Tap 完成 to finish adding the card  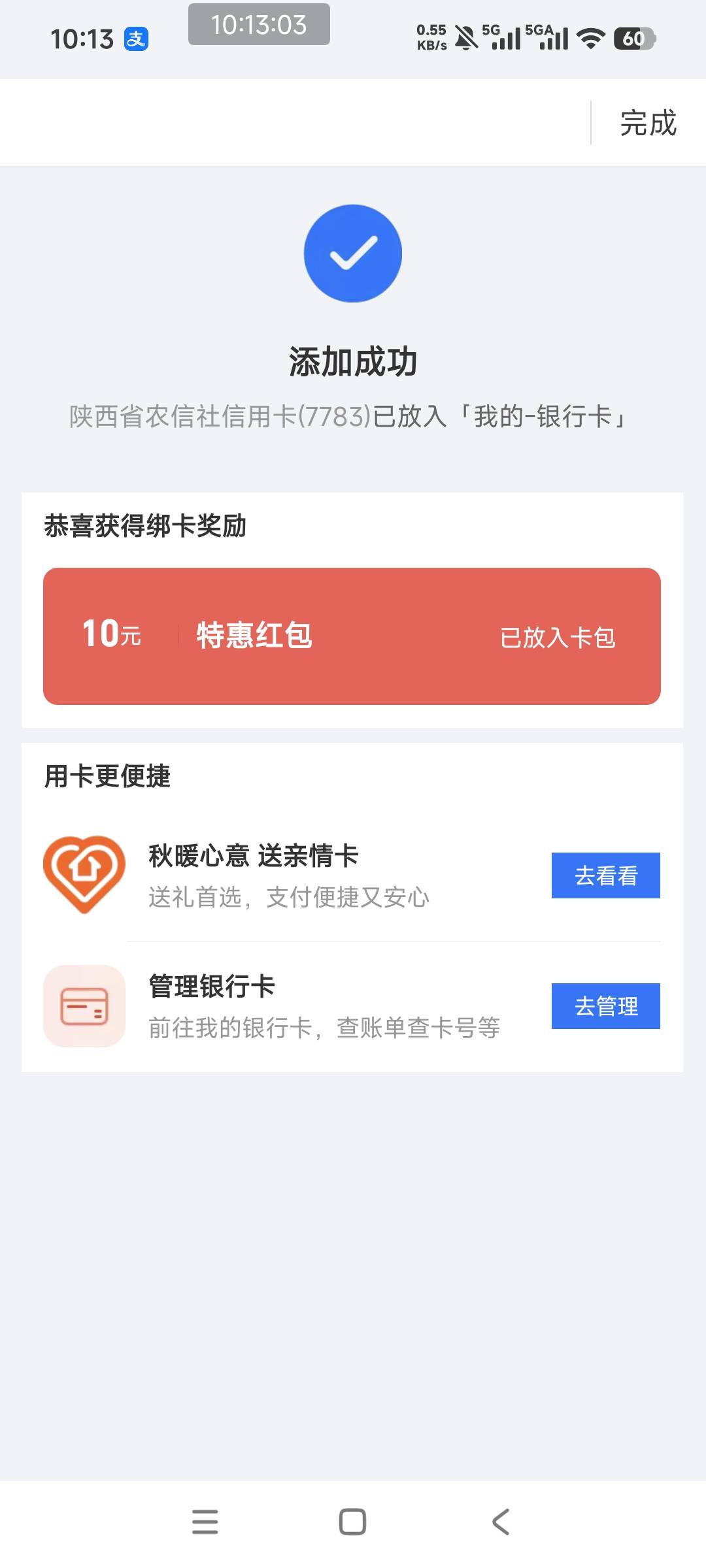point(648,123)
